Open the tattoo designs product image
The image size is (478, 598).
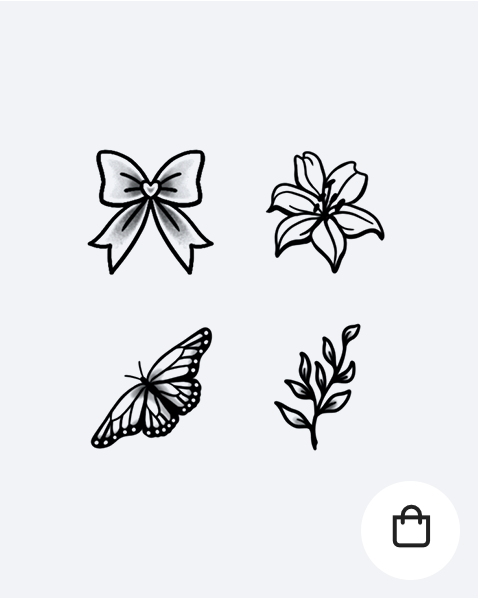[239, 299]
